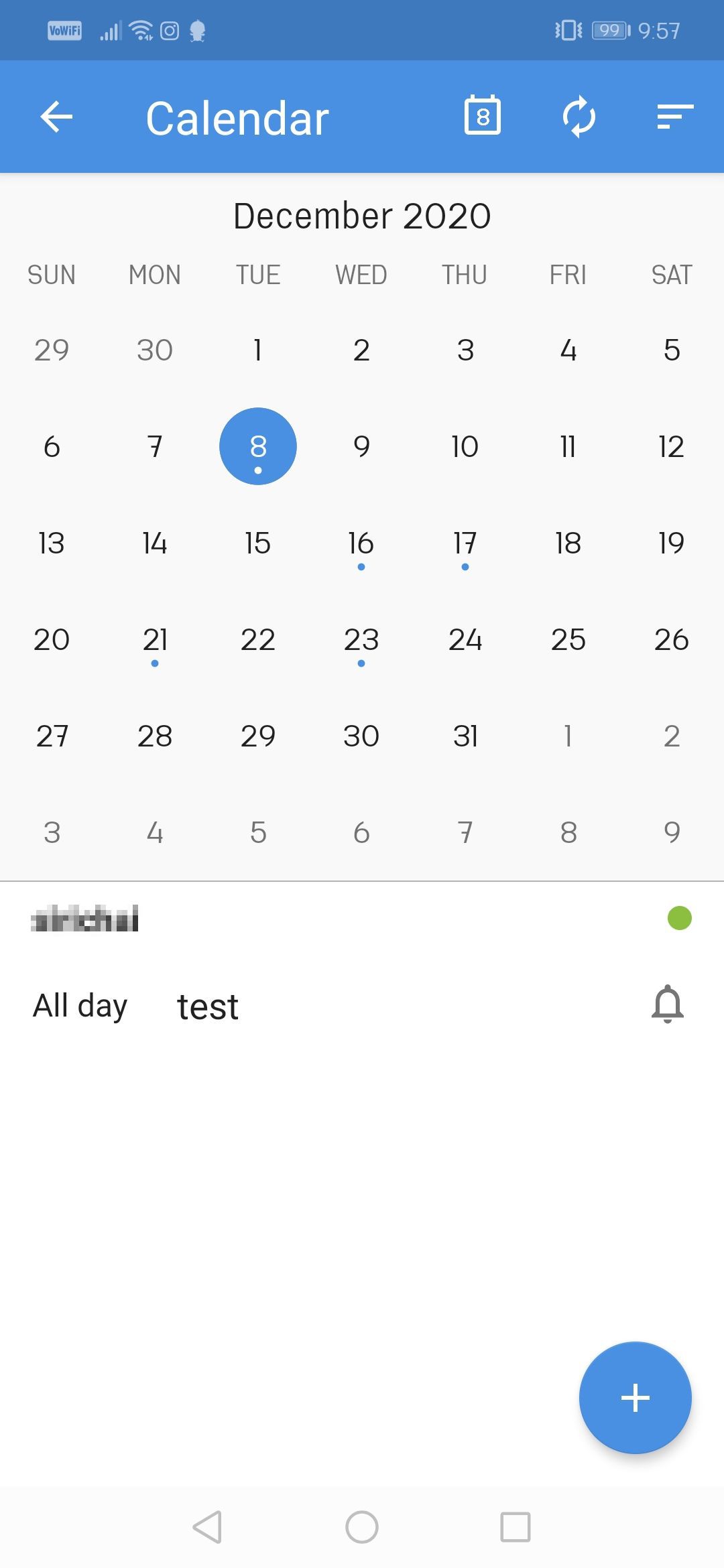The image size is (724, 1568).
Task: Select December 25 in the calendar
Action: point(568,640)
